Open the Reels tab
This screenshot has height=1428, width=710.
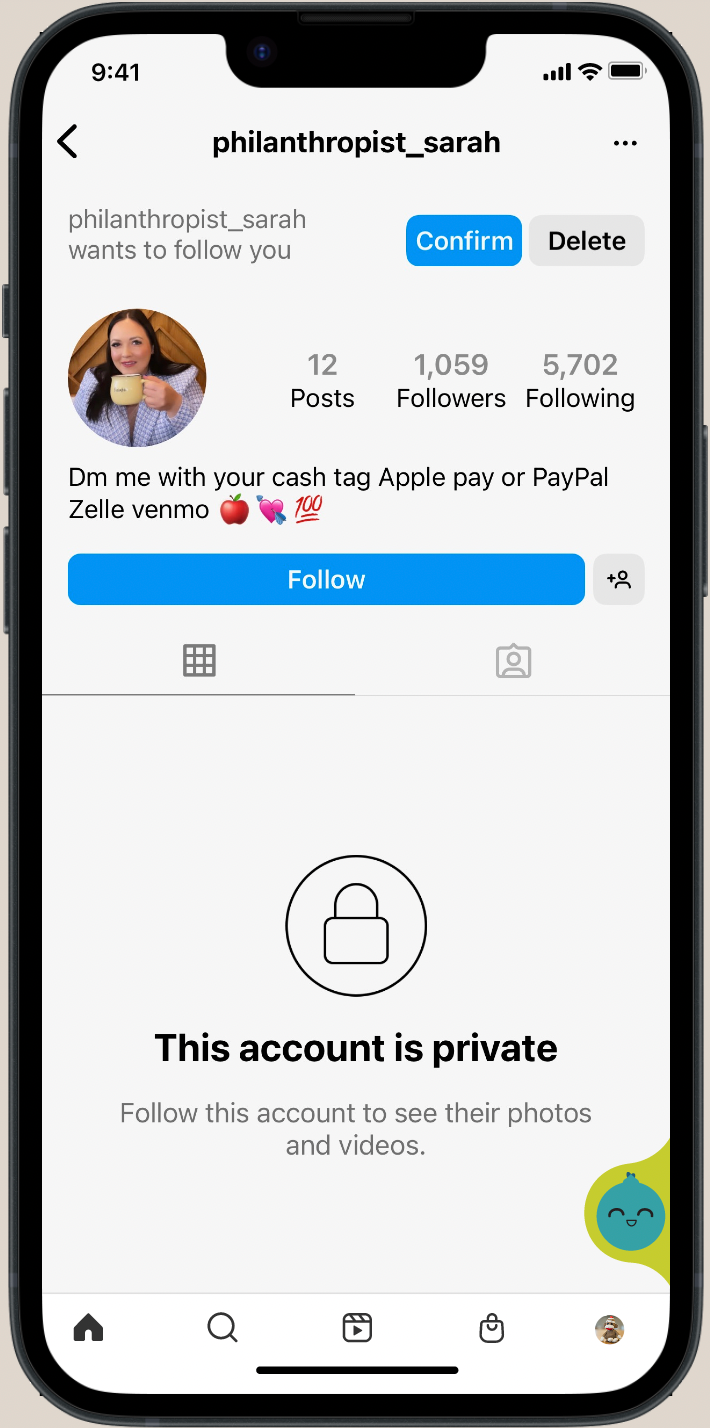[357, 1328]
